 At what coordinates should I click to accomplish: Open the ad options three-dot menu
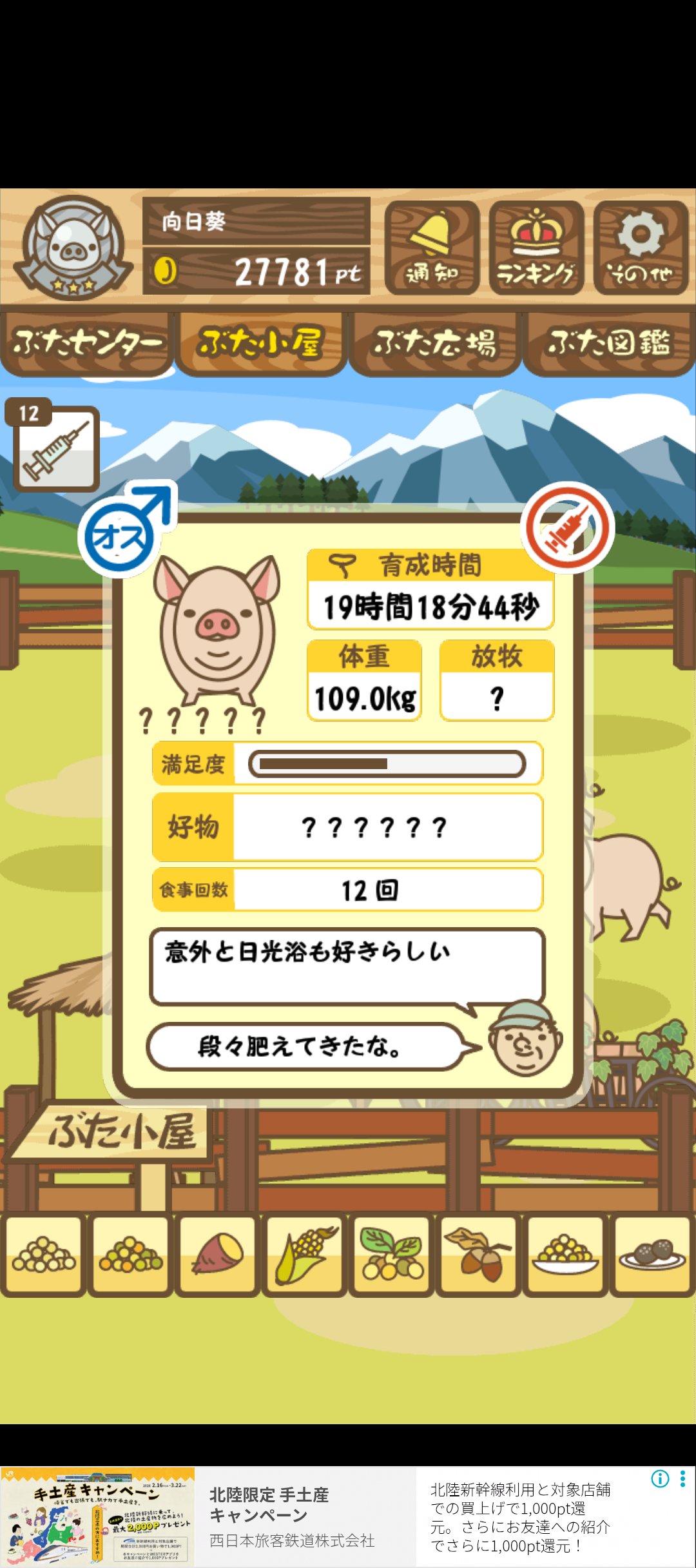click(682, 1478)
